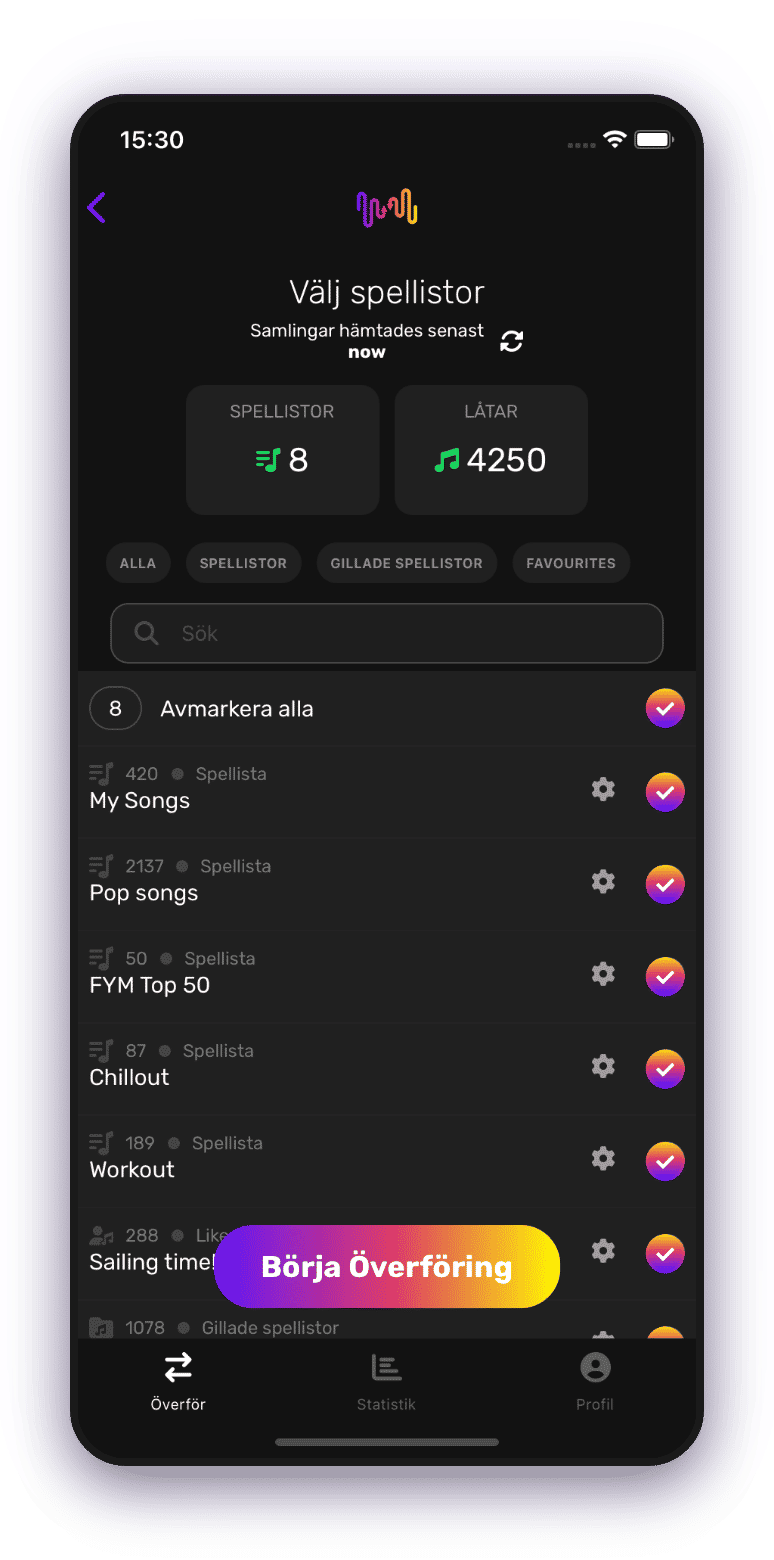Viewport: 774px width, 1560px height.
Task: Switch to the Statistik tab
Action: (386, 1382)
